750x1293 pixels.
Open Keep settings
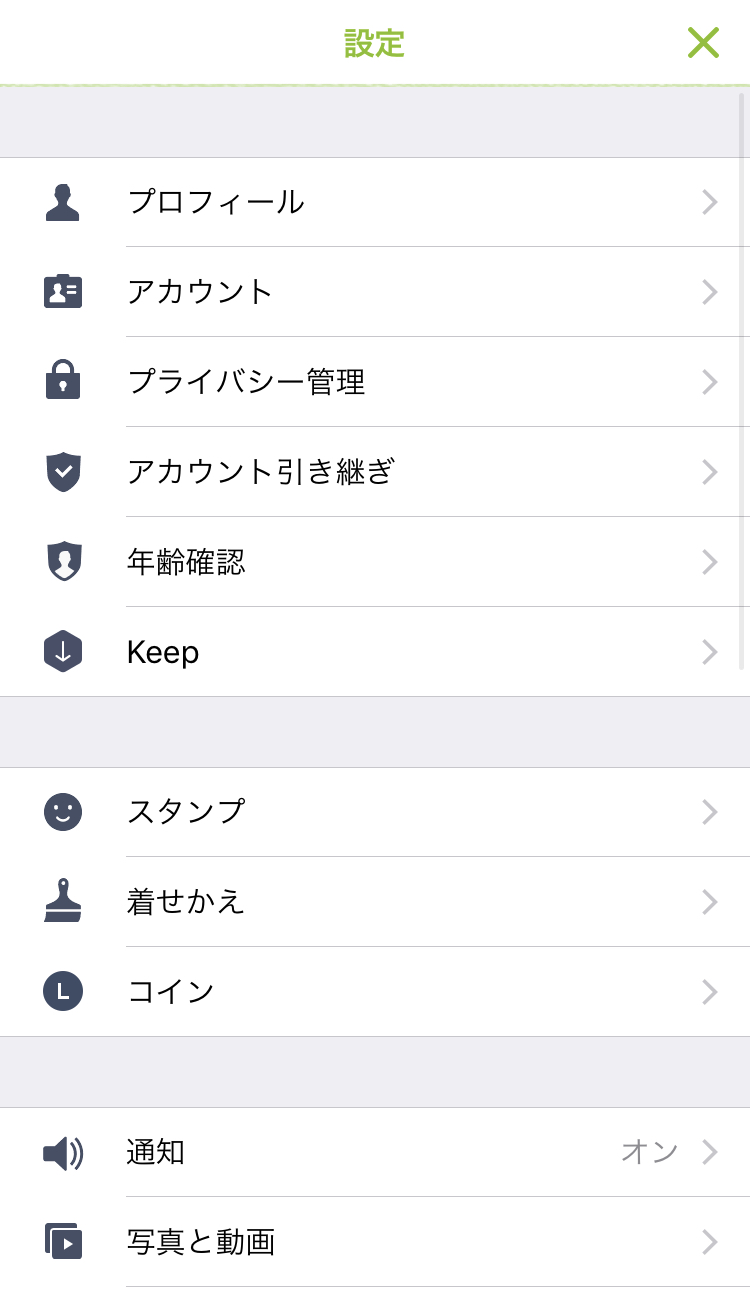(375, 652)
